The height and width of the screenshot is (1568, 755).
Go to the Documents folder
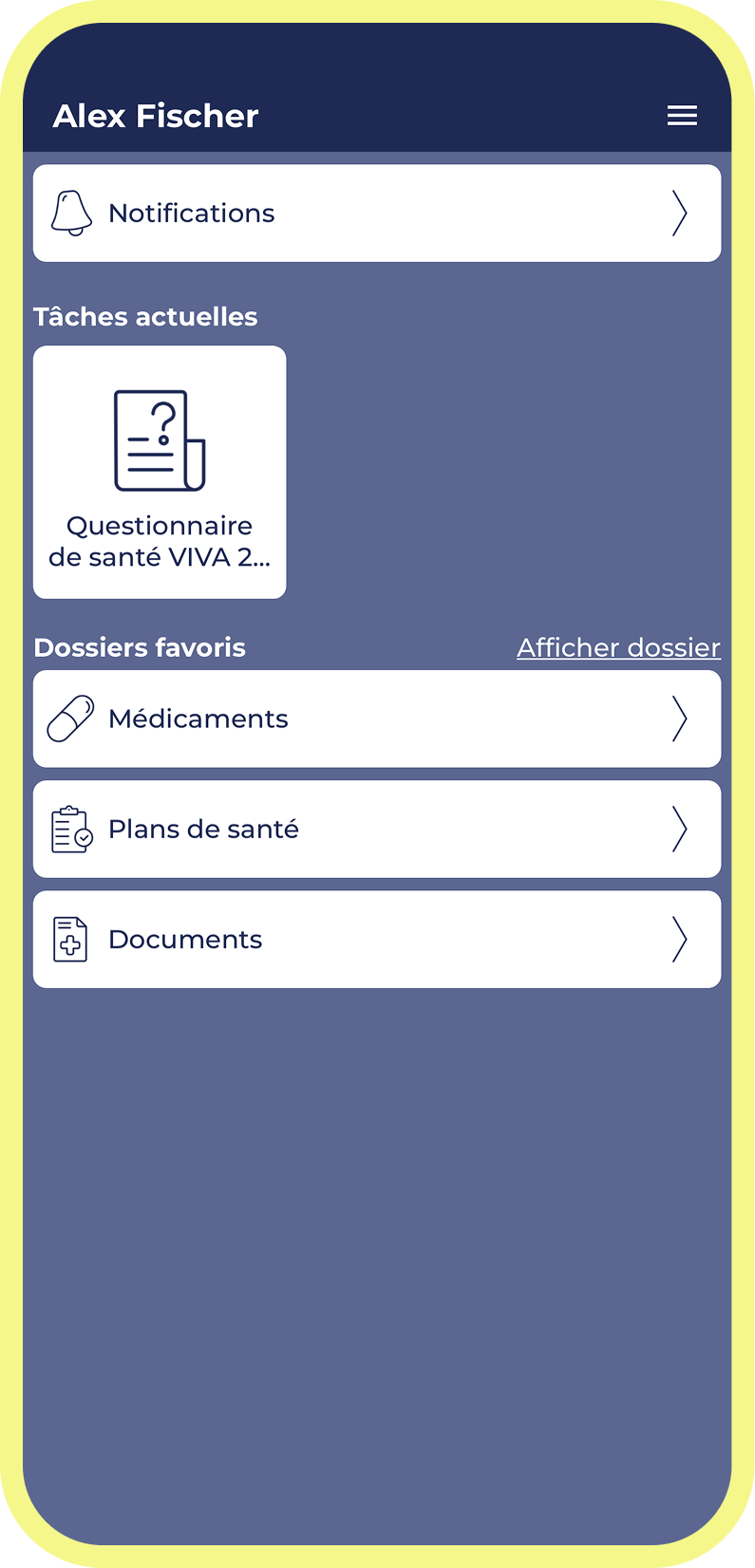pyautogui.click(x=377, y=939)
